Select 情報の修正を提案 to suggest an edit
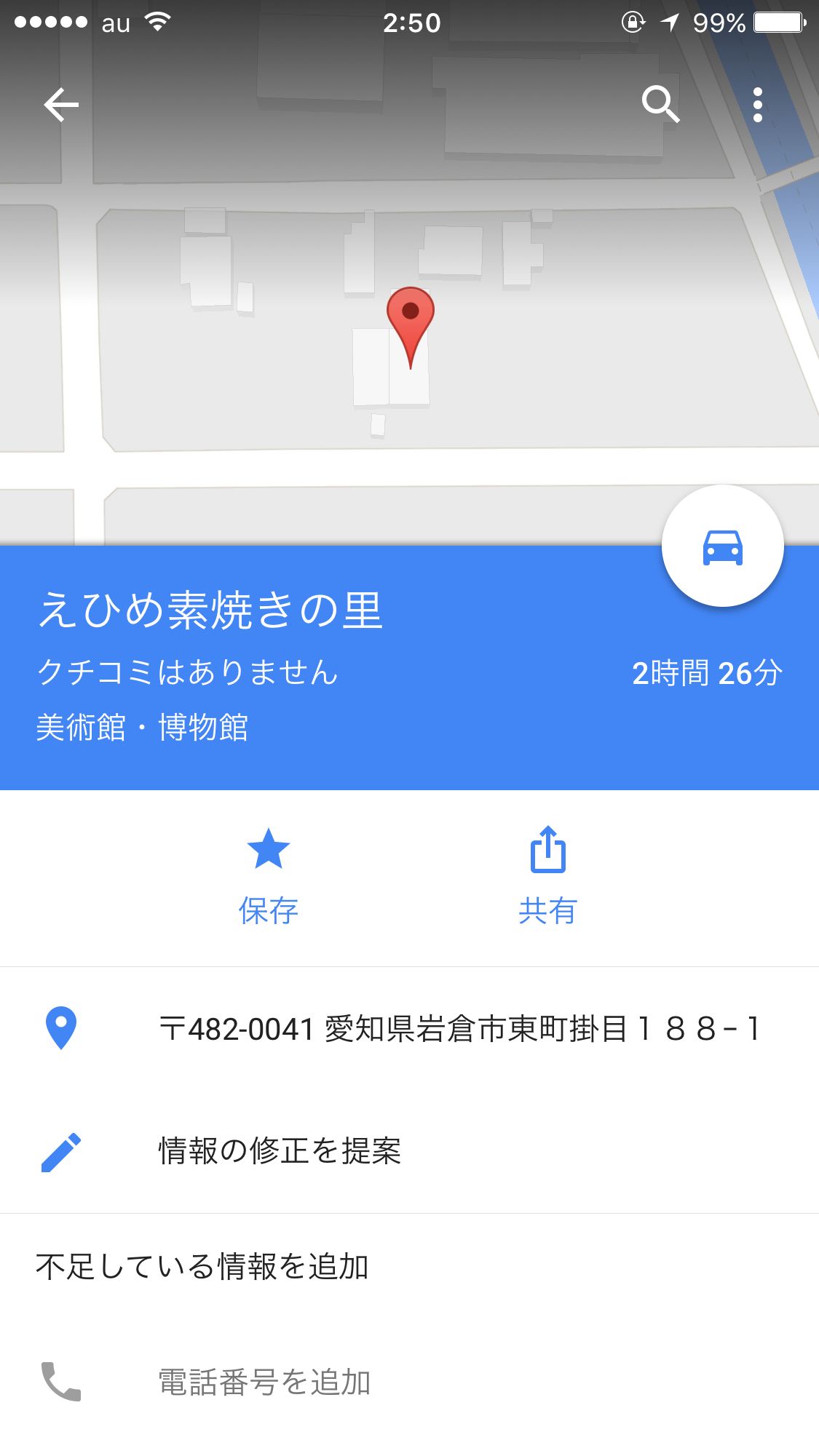819x1456 pixels. pos(409,1151)
